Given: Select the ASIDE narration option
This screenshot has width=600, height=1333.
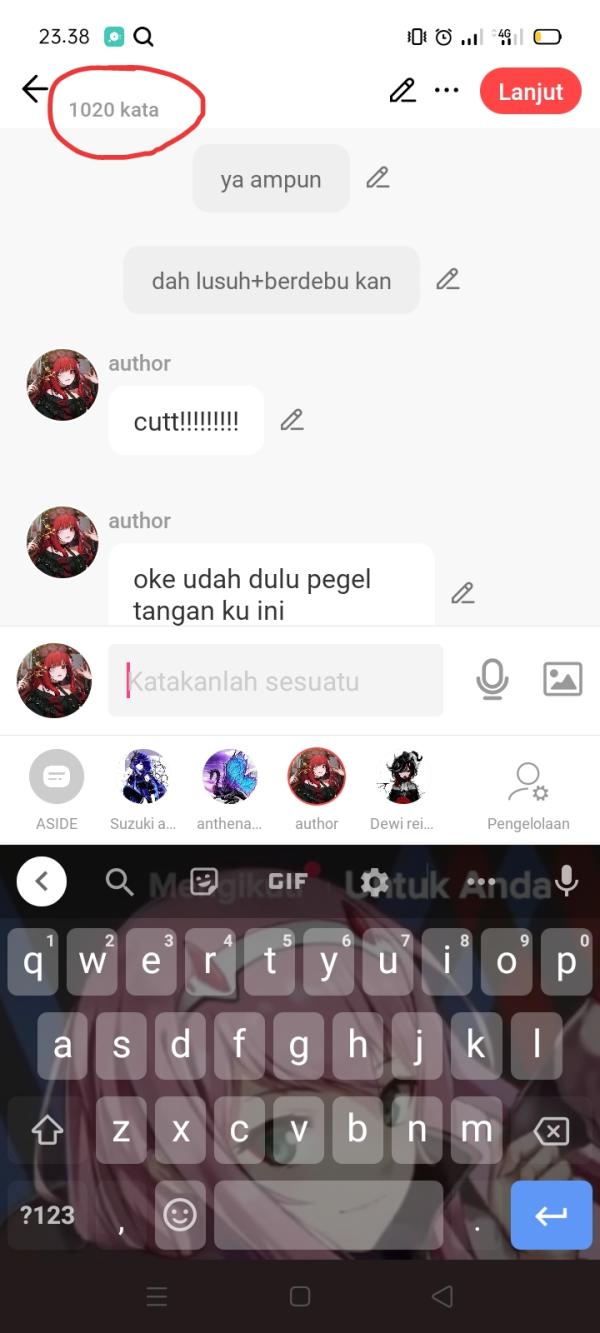Looking at the screenshot, I should click(57, 777).
